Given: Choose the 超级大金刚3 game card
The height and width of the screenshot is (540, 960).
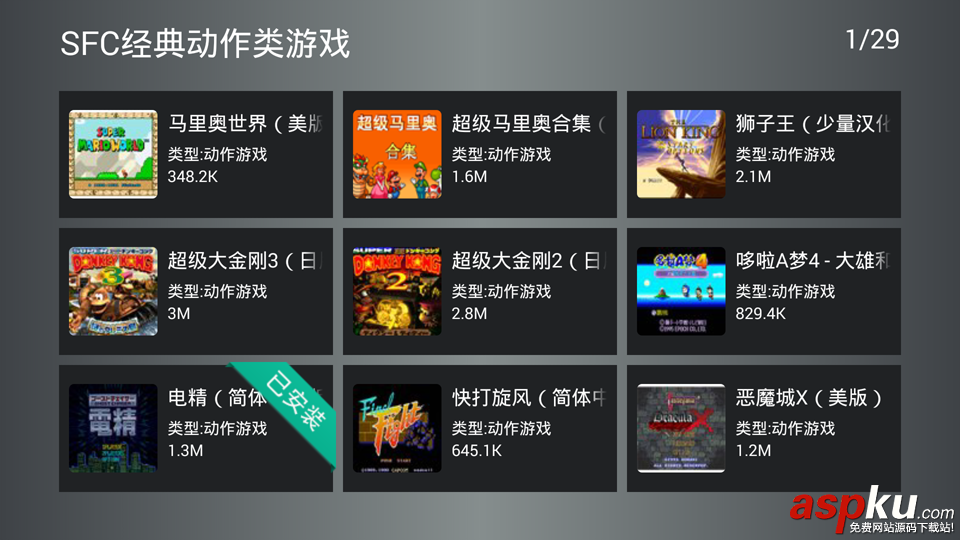Looking at the screenshot, I should pyautogui.click(x=195, y=291).
